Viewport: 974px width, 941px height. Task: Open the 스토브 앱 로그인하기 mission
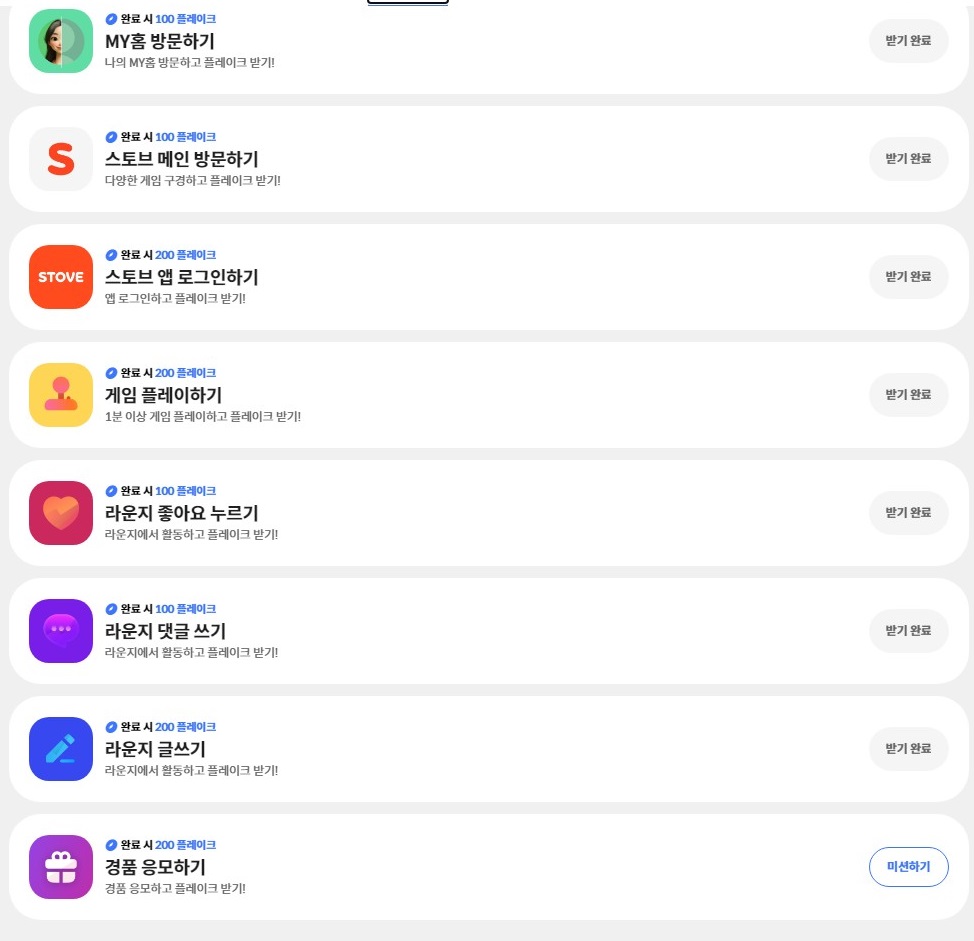click(x=181, y=277)
